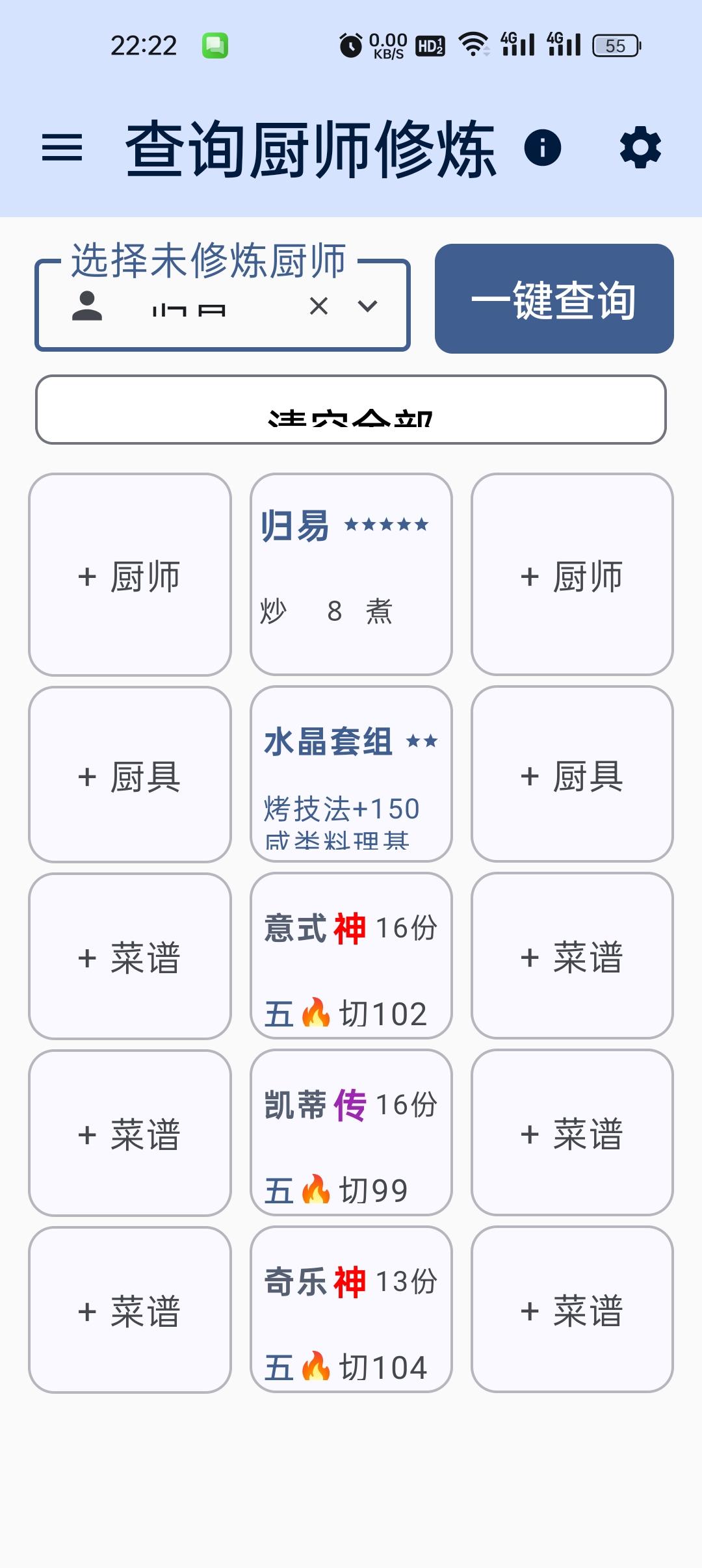Toggle the 凯蒂传 recipe selection
This screenshot has height=1568, width=702.
[x=351, y=1134]
